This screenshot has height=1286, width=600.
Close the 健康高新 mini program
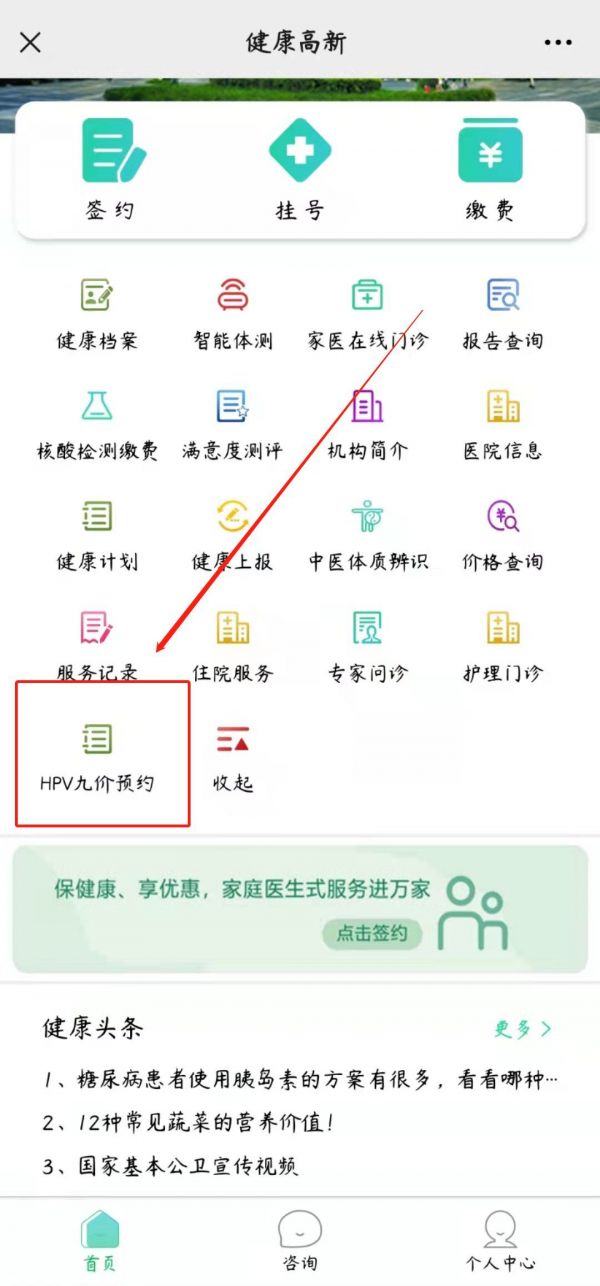pos(31,42)
